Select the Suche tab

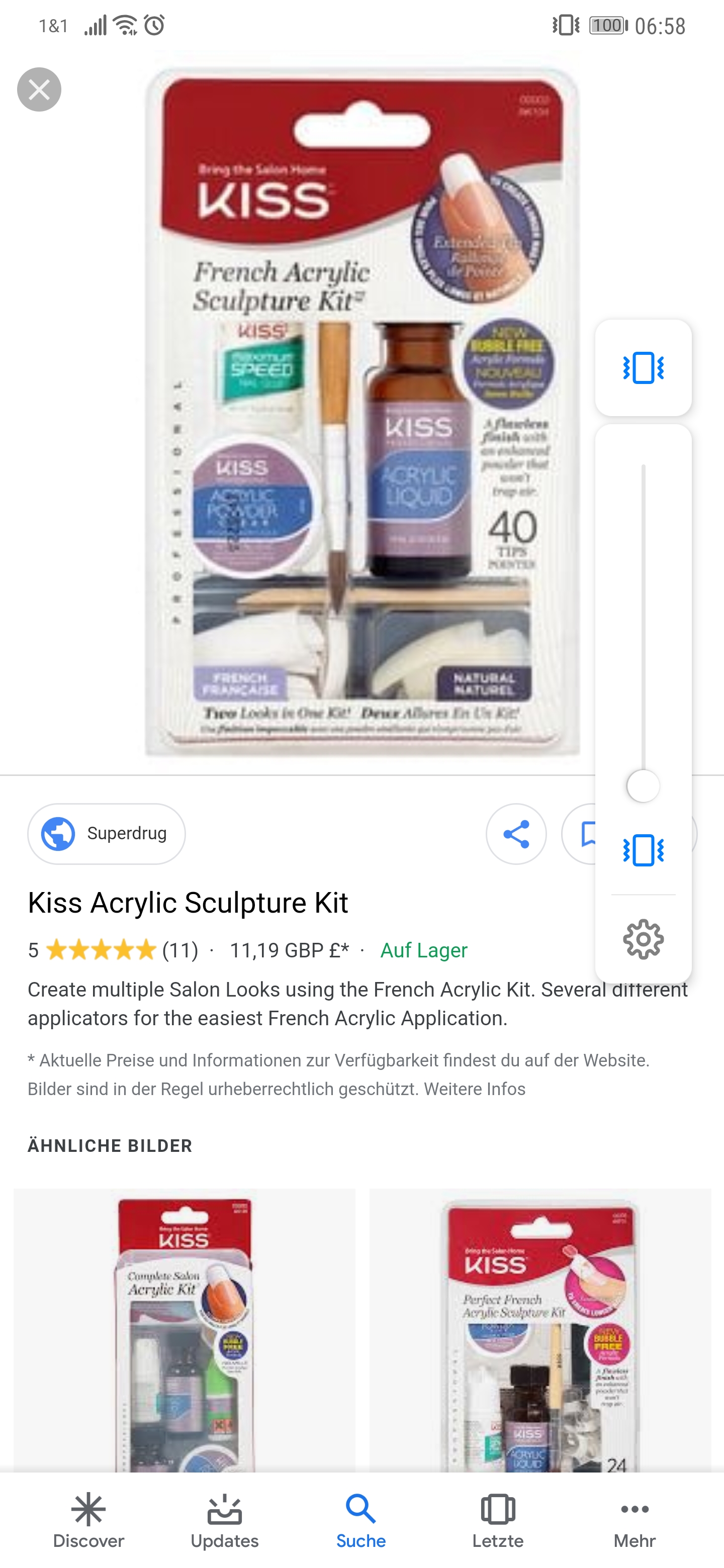[361, 1521]
